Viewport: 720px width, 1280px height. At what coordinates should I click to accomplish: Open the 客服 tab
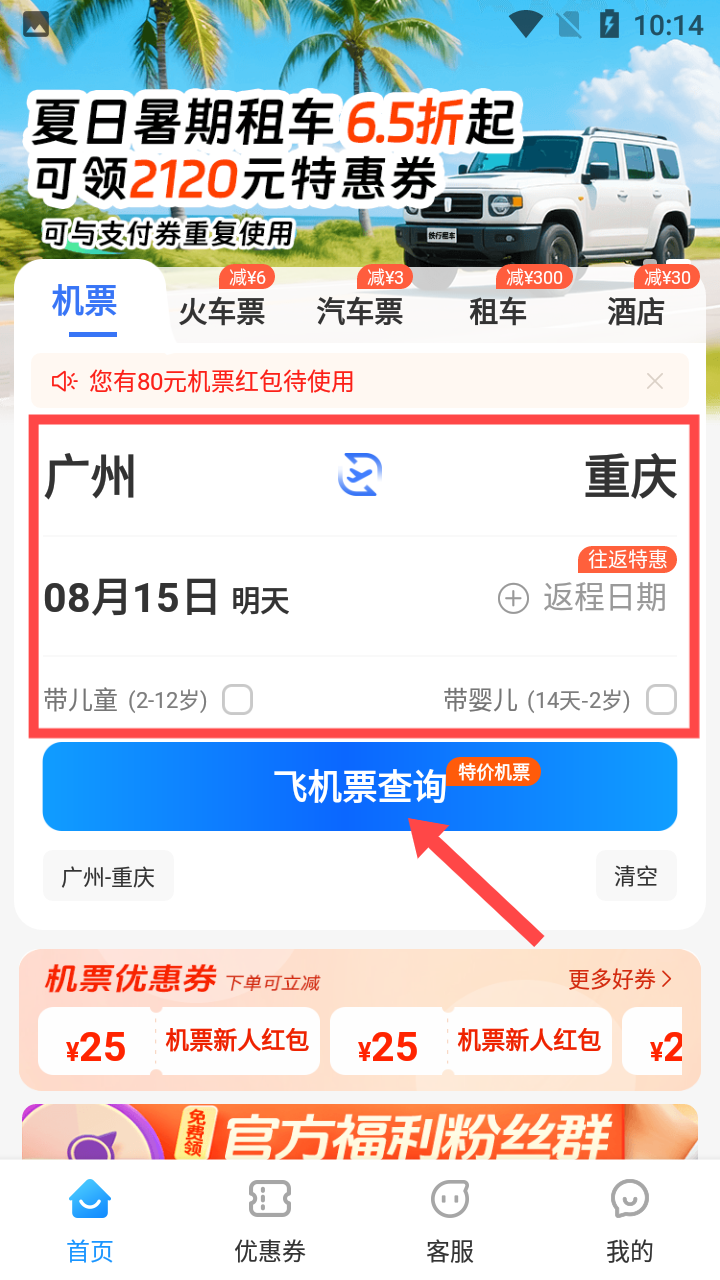point(450,1221)
